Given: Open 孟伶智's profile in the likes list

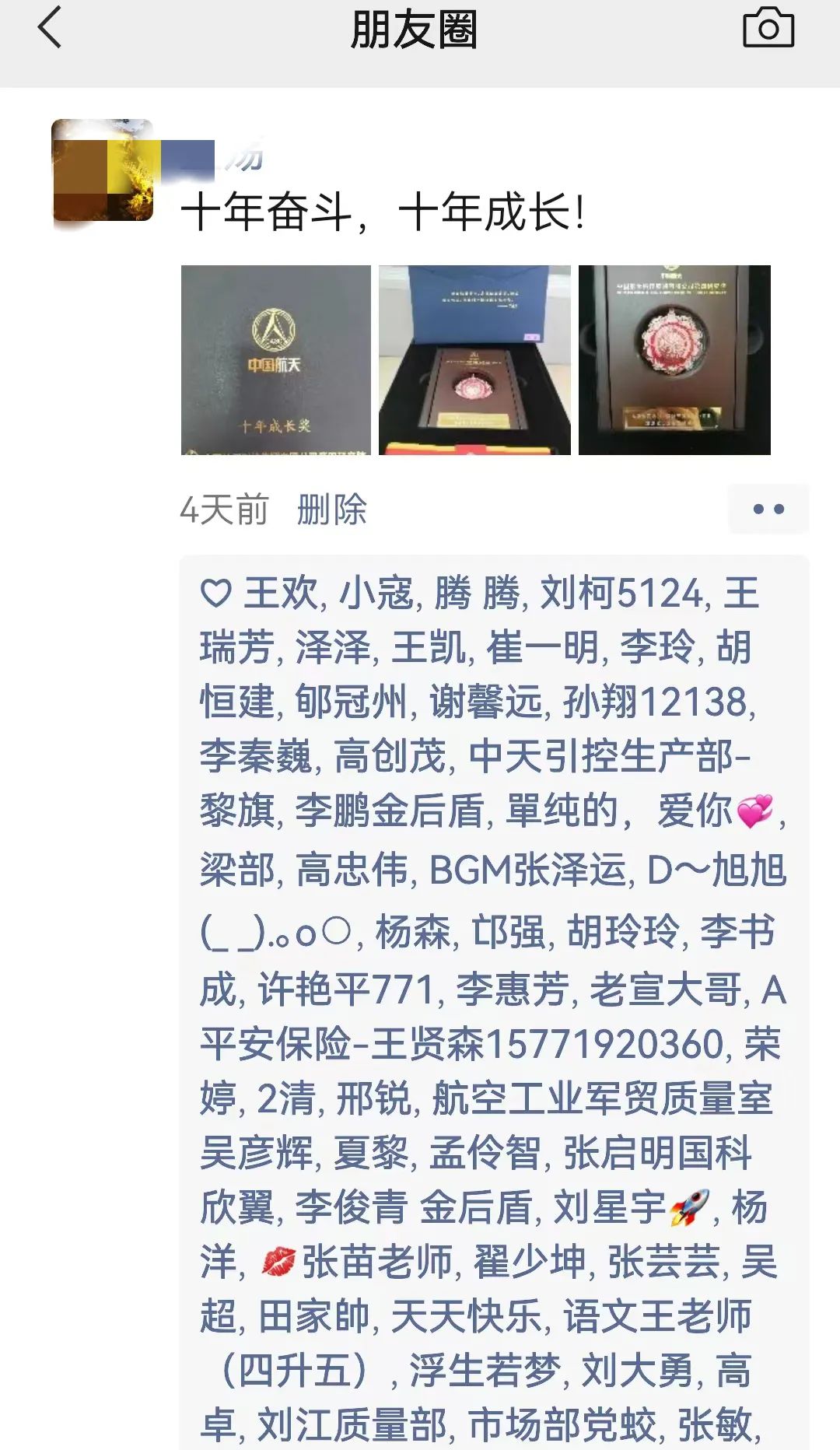Looking at the screenshot, I should point(485,1154).
